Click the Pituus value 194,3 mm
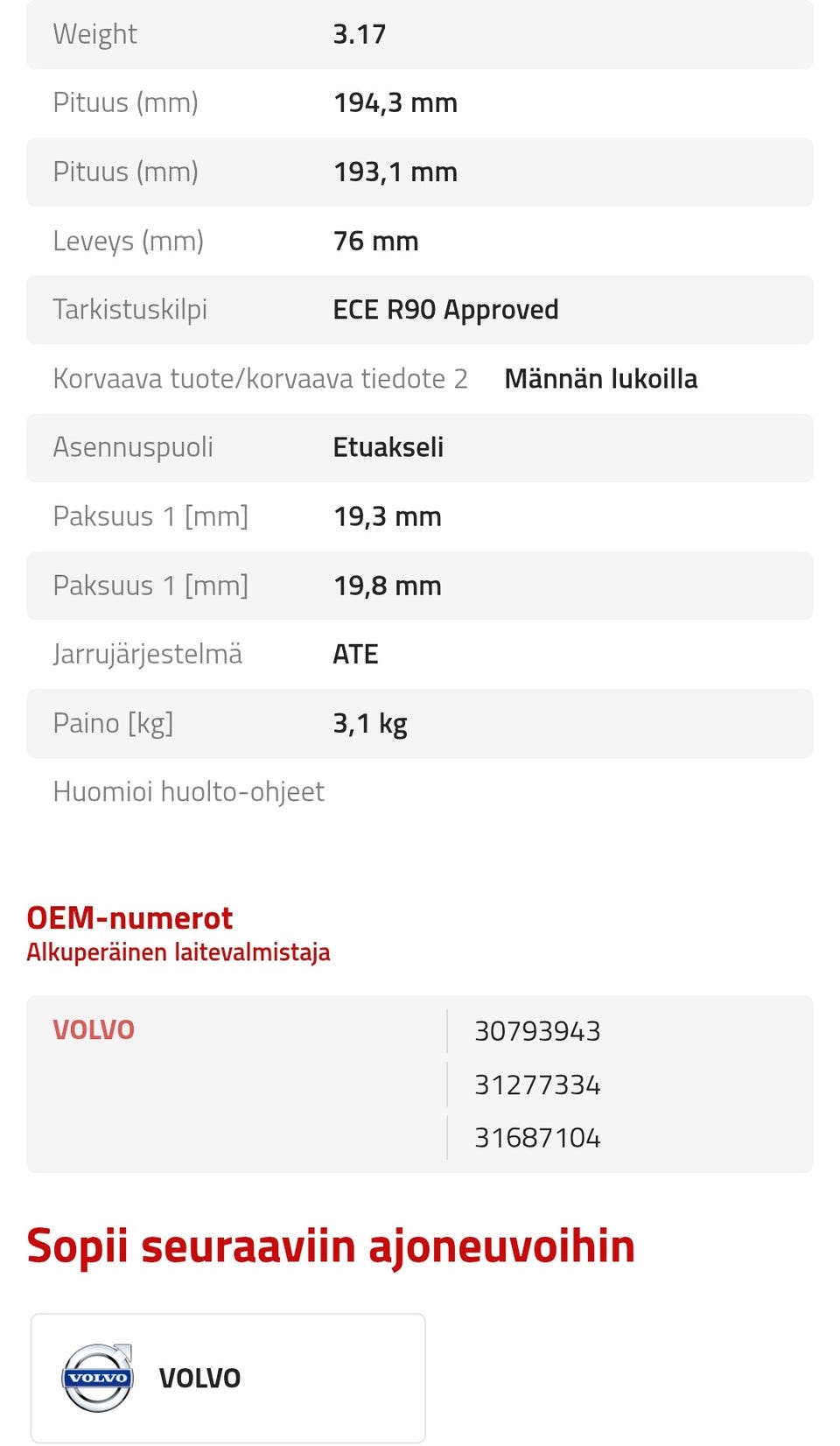The image size is (840, 1446). 395,102
